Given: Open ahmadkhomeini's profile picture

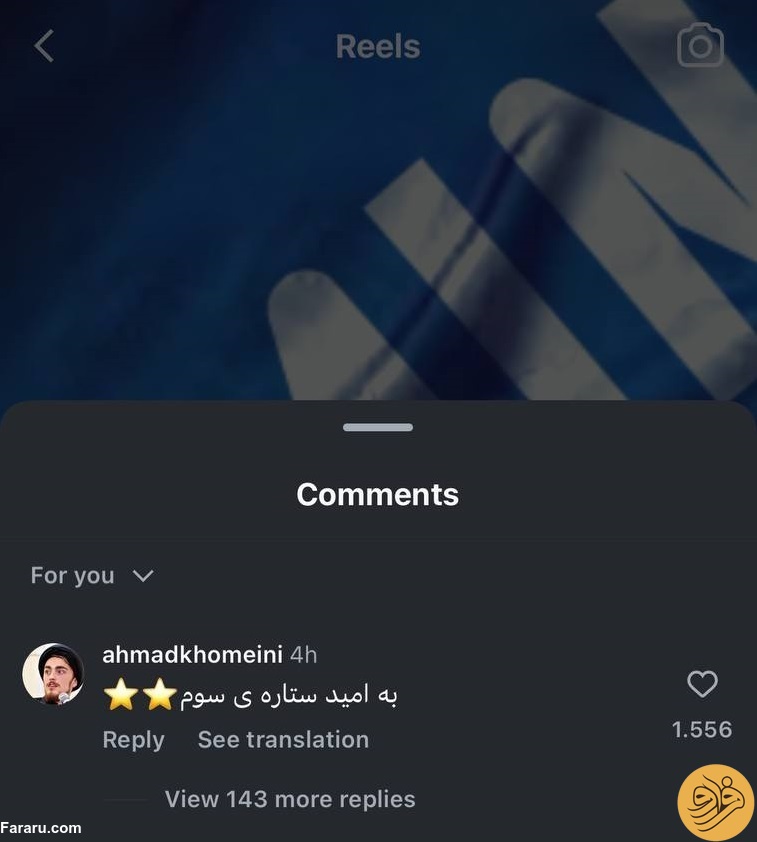Looking at the screenshot, I should click(x=53, y=674).
